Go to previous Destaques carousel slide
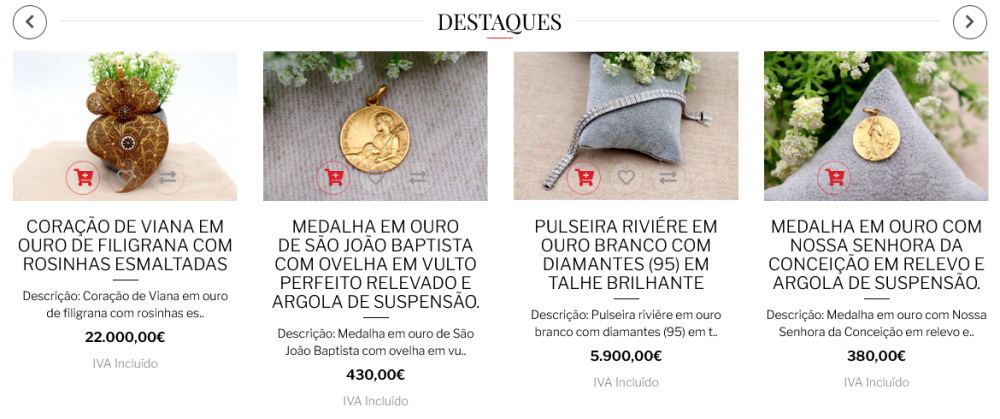The image size is (1000, 419). [x=30, y=22]
